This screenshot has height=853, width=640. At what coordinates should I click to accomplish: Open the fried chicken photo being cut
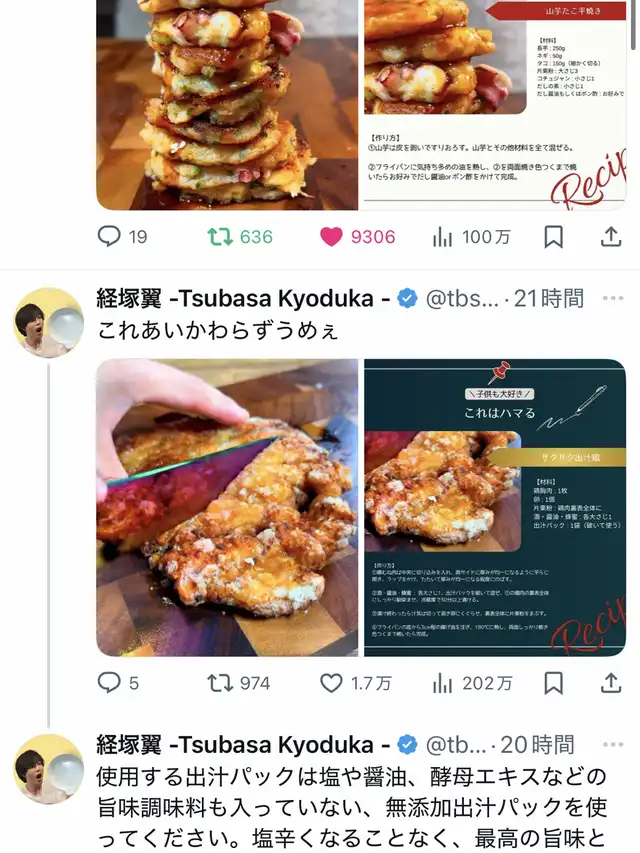[x=227, y=507]
